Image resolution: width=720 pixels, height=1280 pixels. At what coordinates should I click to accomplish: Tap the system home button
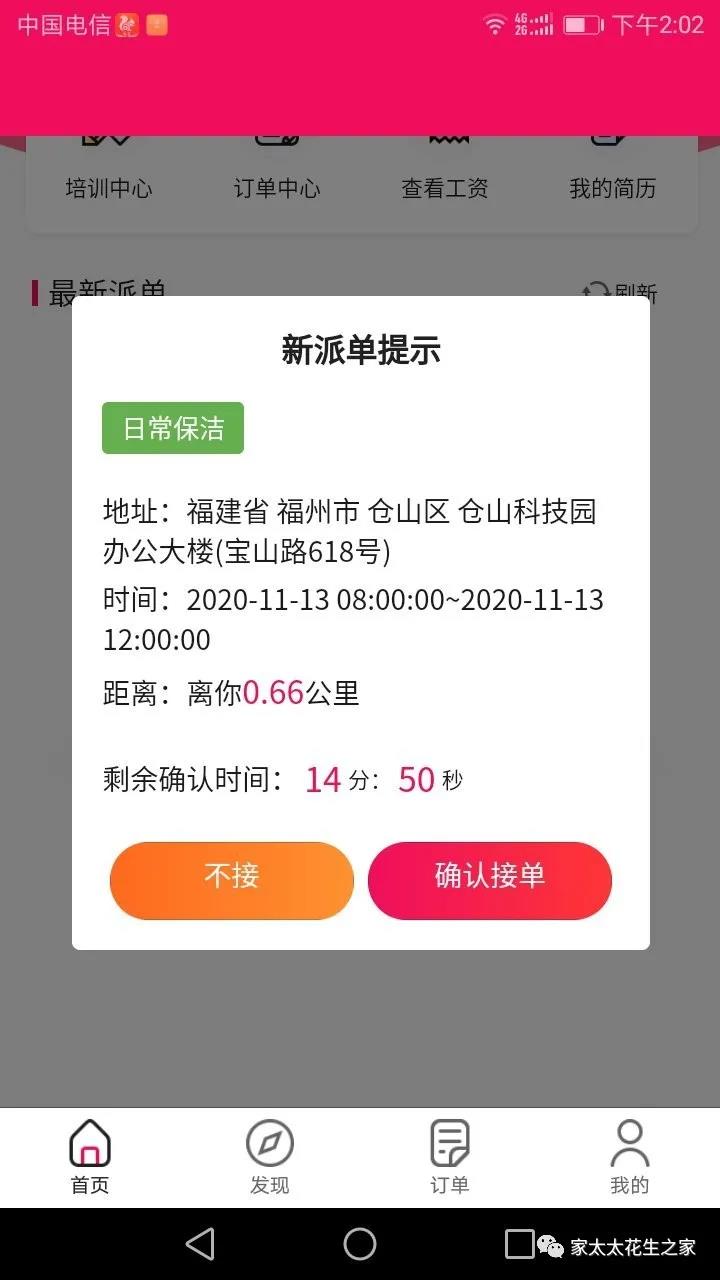pyautogui.click(x=360, y=1244)
